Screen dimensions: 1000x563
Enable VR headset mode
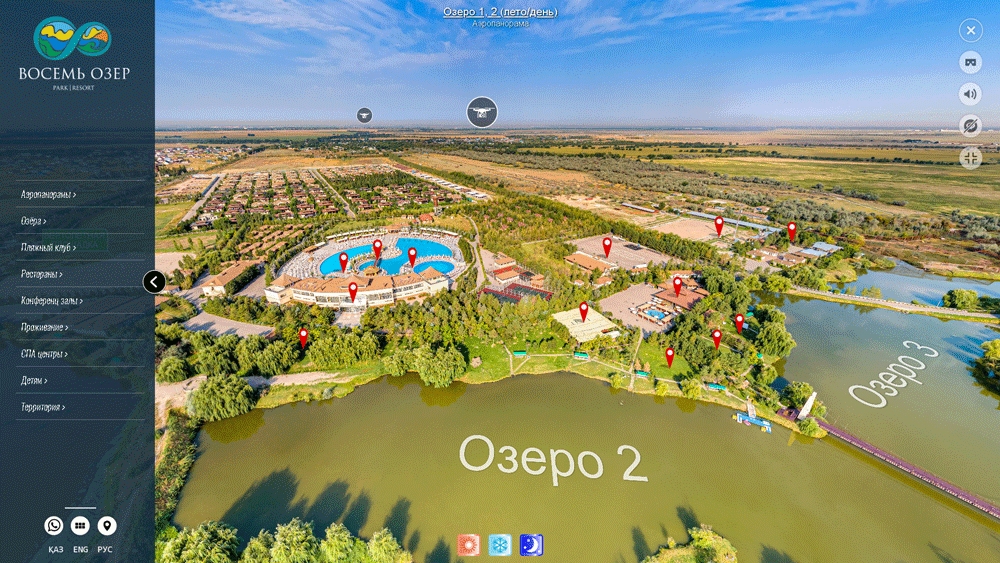(970, 62)
